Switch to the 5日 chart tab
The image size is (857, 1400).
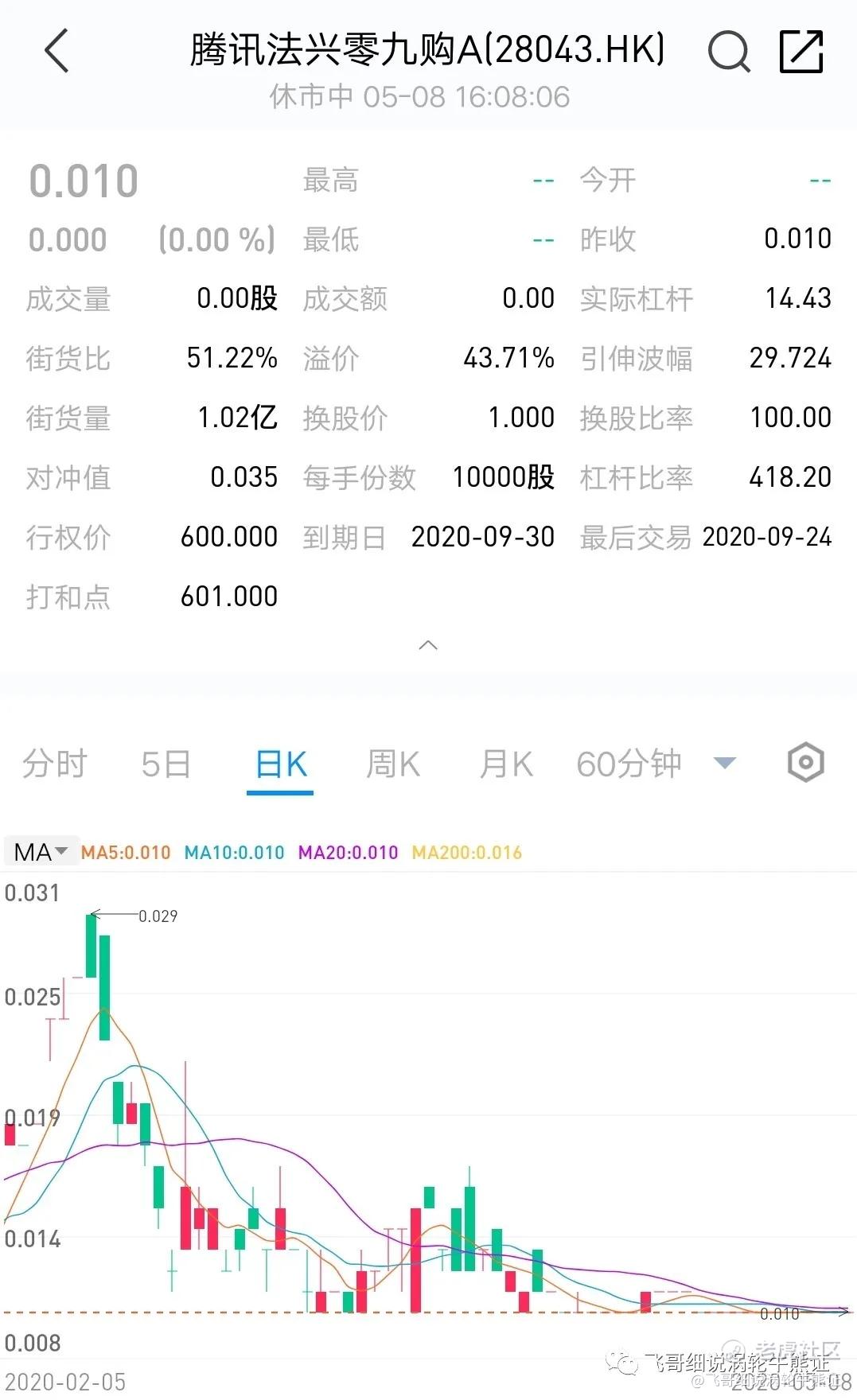(x=166, y=764)
